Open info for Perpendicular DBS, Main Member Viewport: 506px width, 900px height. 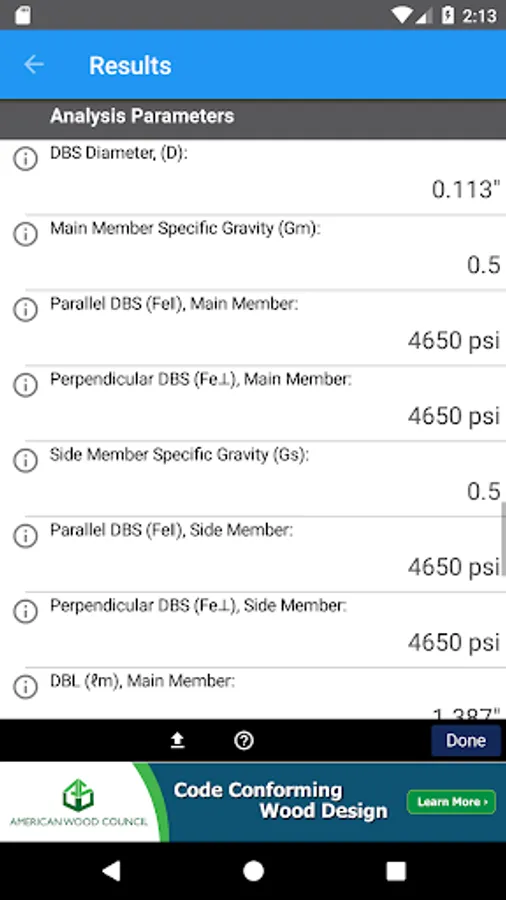point(25,385)
